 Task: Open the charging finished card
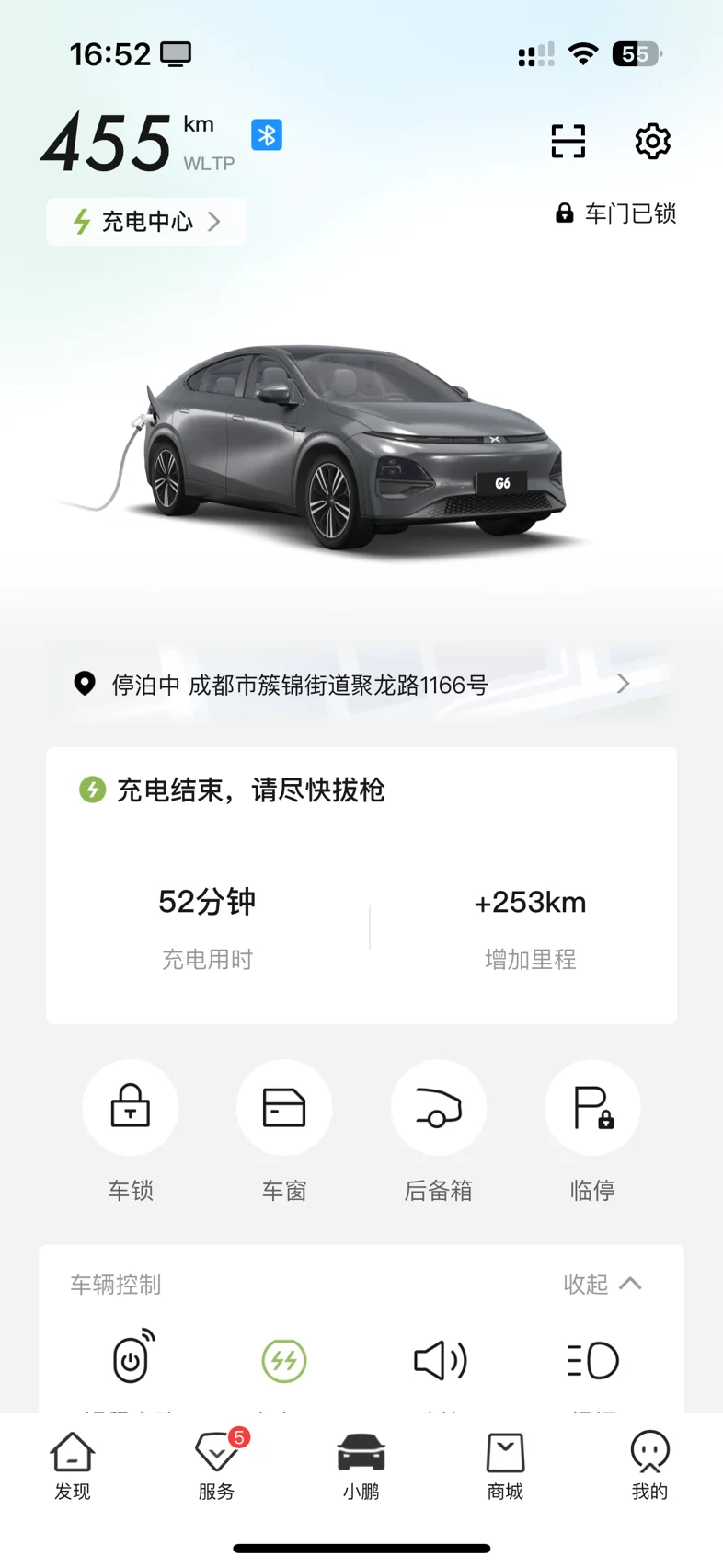click(361, 884)
